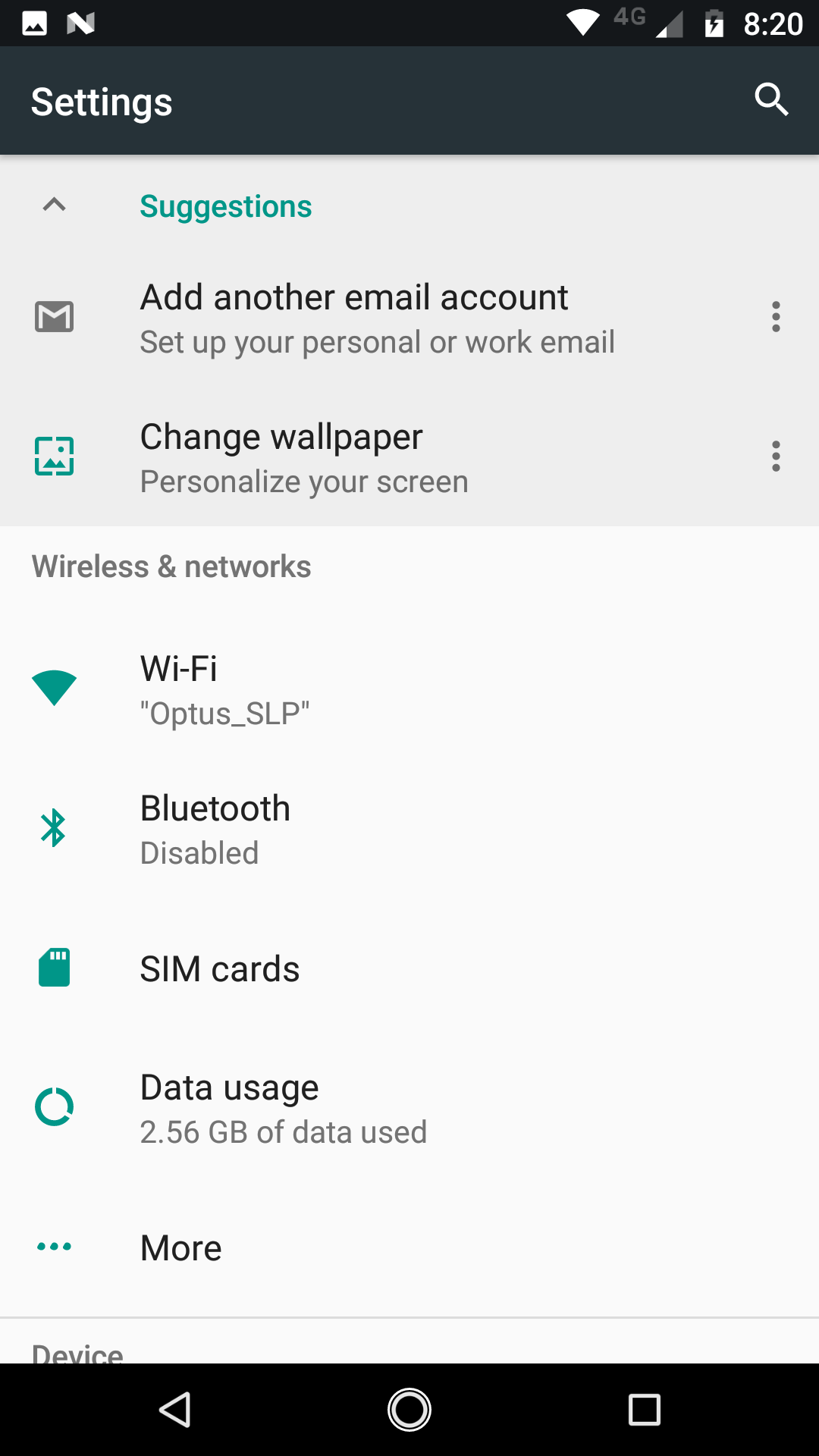Open Wi-Fi settings
The image size is (819, 1456).
click(409, 689)
